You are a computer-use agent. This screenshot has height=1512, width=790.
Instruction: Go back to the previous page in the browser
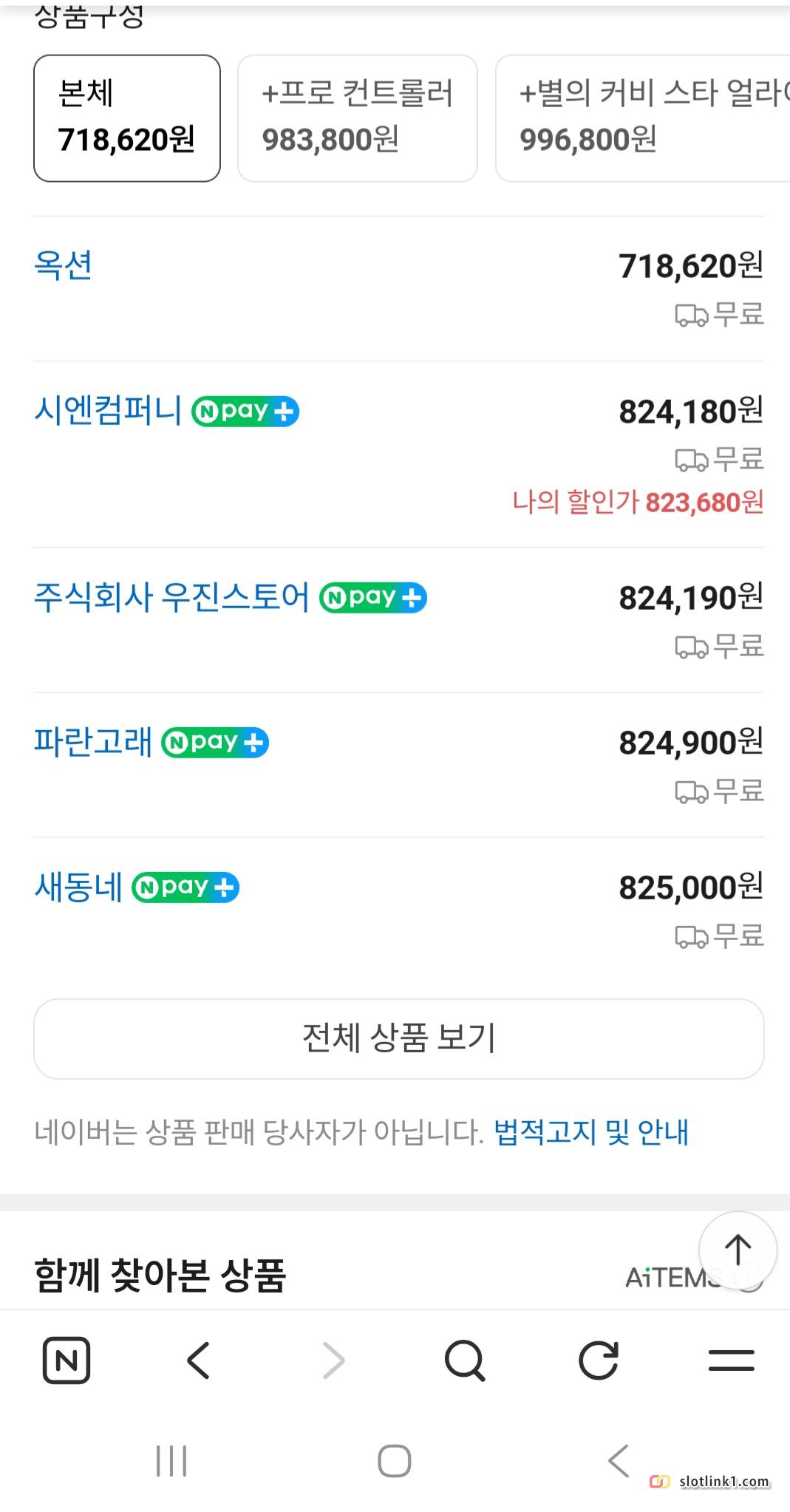coord(199,1360)
